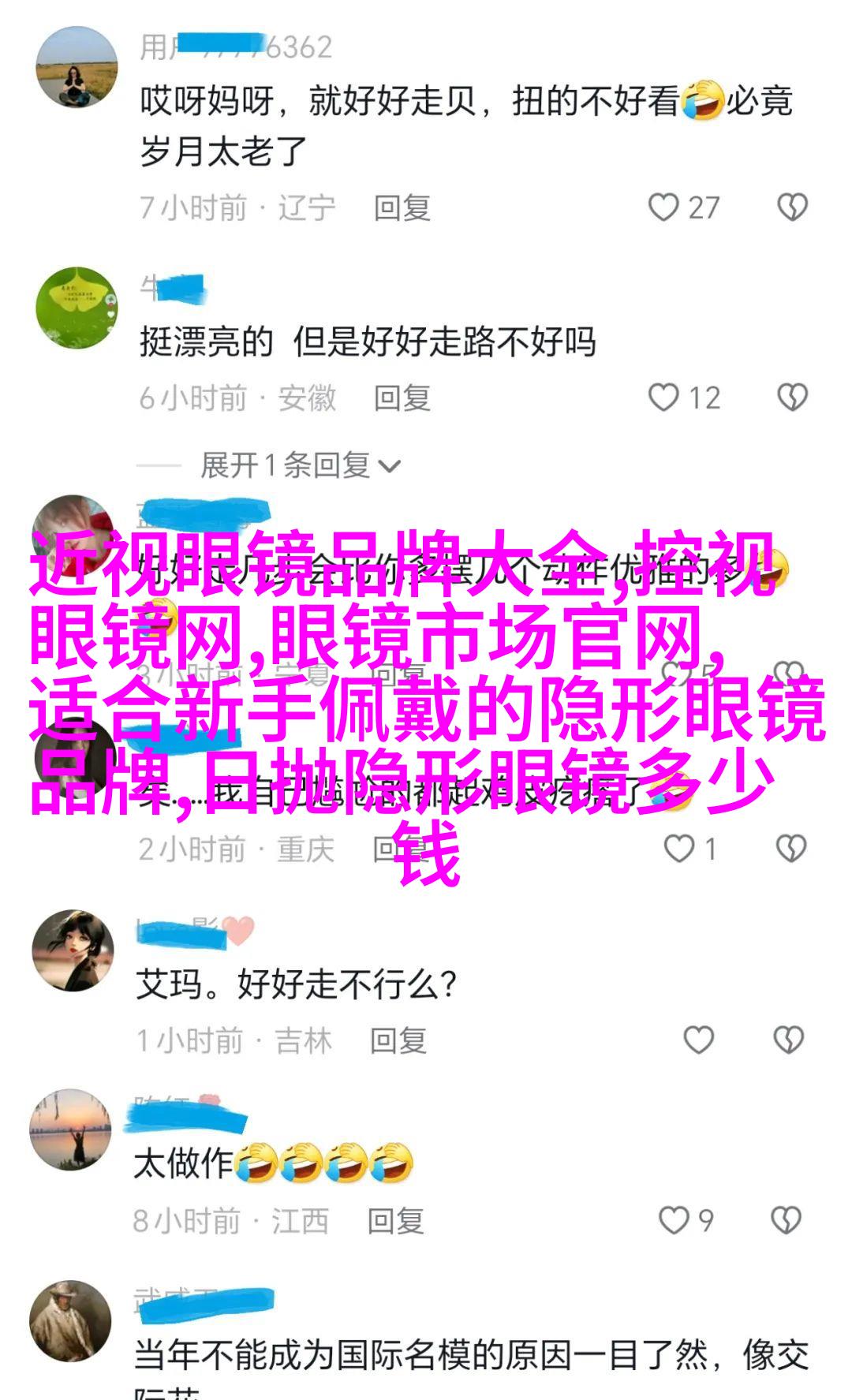Viewport: 852px width, 1400px height.
Task: Reply to the 8小时前 江西 comment
Action: coord(395,1221)
